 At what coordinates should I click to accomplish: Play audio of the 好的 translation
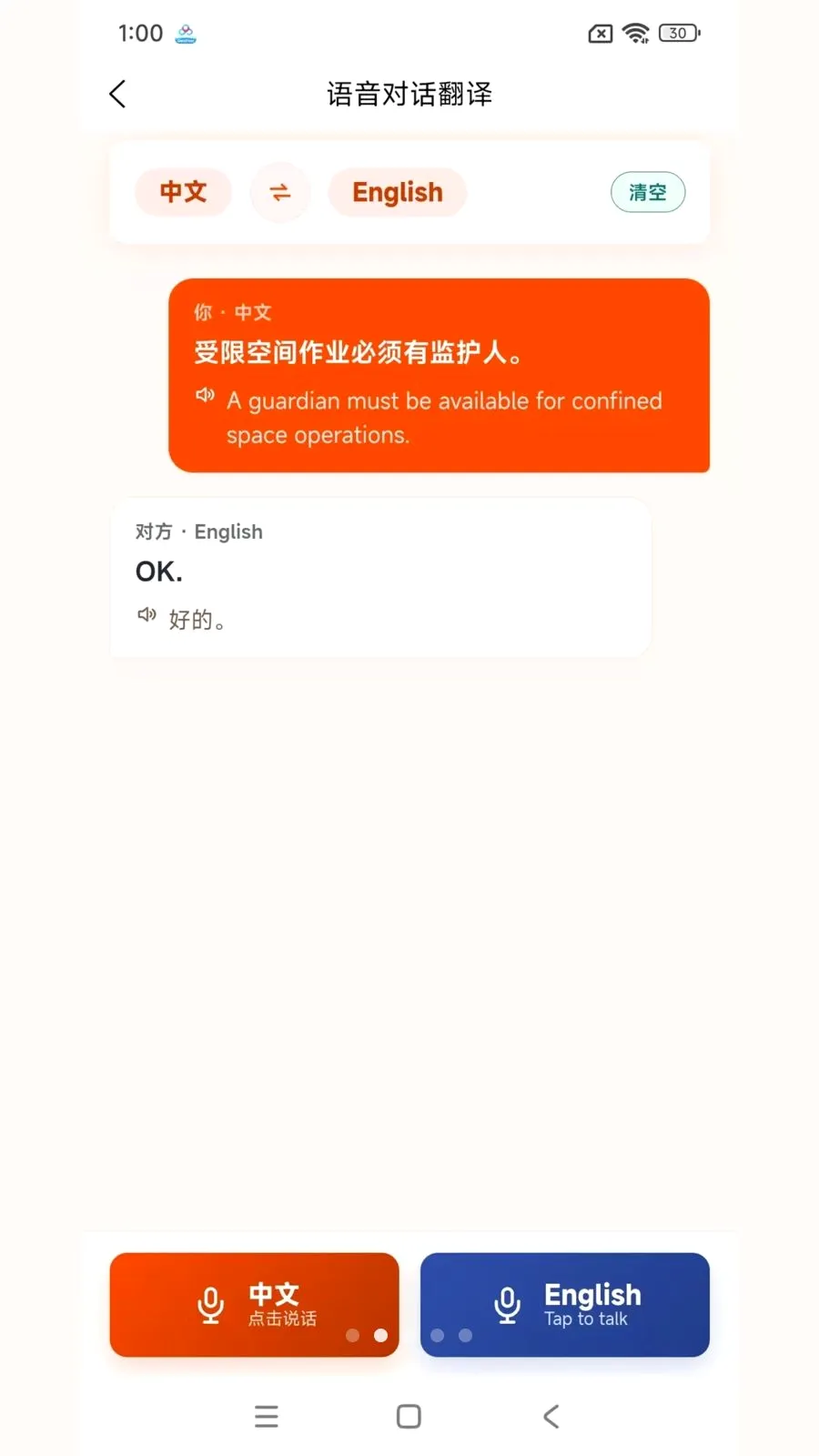[147, 615]
